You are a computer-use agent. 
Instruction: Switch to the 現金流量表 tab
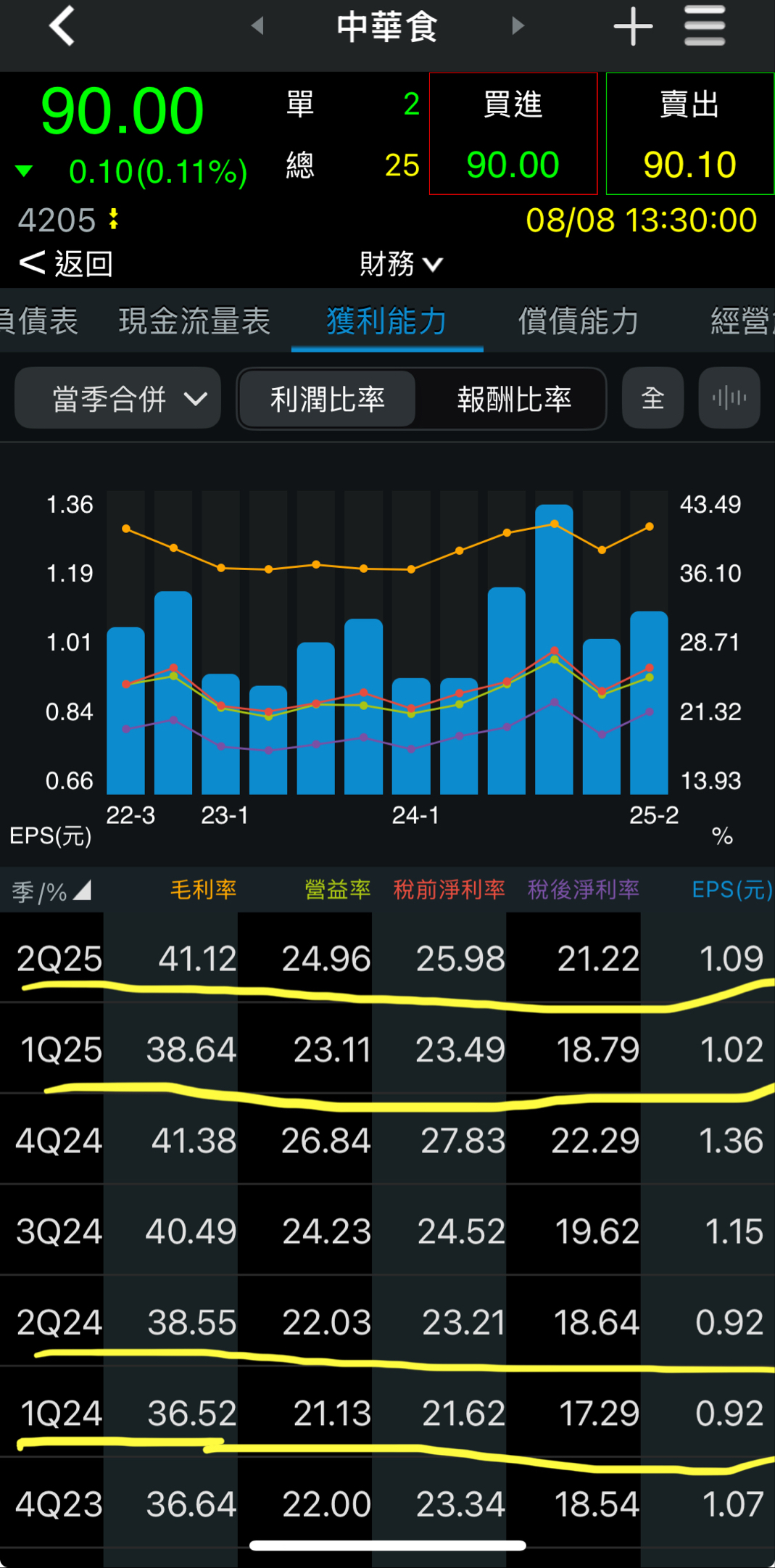[x=194, y=321]
